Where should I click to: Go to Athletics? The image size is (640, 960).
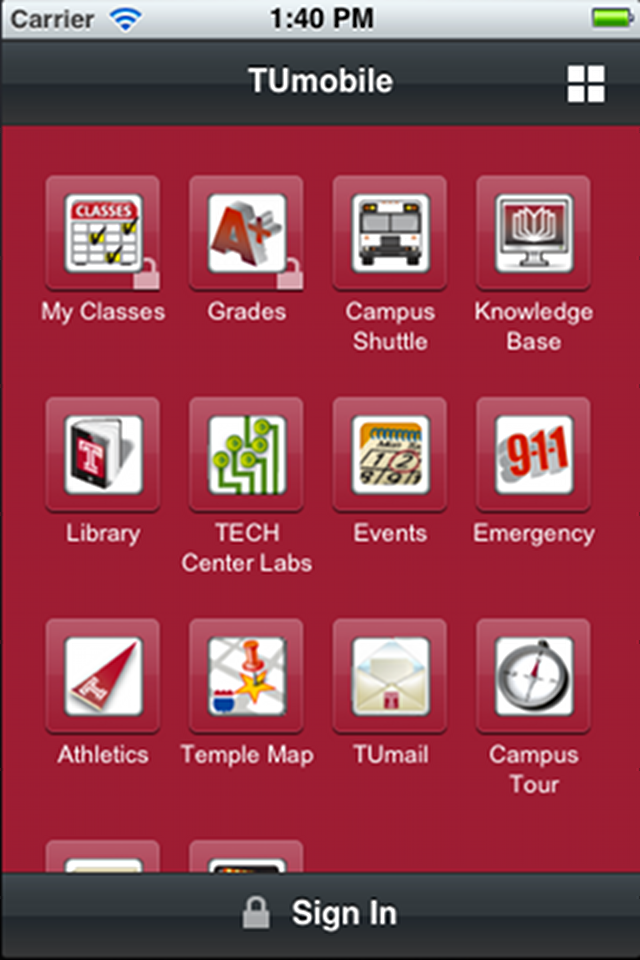point(103,677)
